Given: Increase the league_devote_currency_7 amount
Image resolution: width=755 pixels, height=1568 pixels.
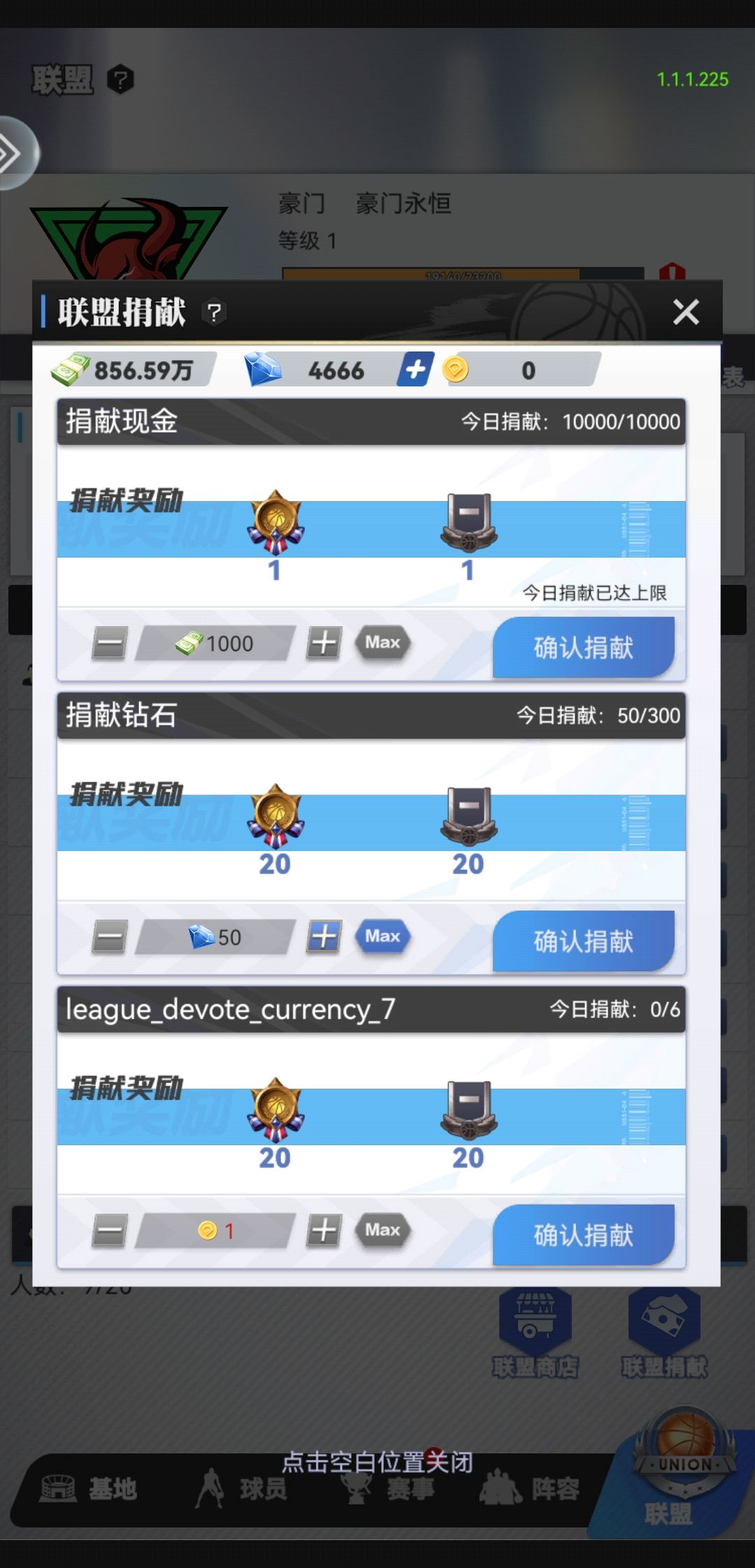Looking at the screenshot, I should tap(324, 1231).
